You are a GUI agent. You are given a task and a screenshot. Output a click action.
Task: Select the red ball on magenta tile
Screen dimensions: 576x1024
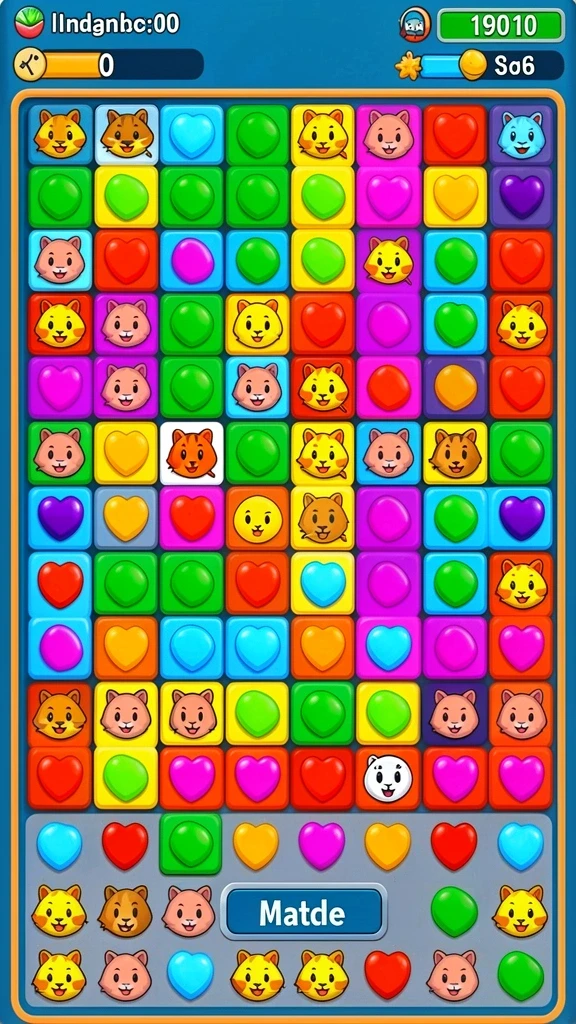click(389, 388)
